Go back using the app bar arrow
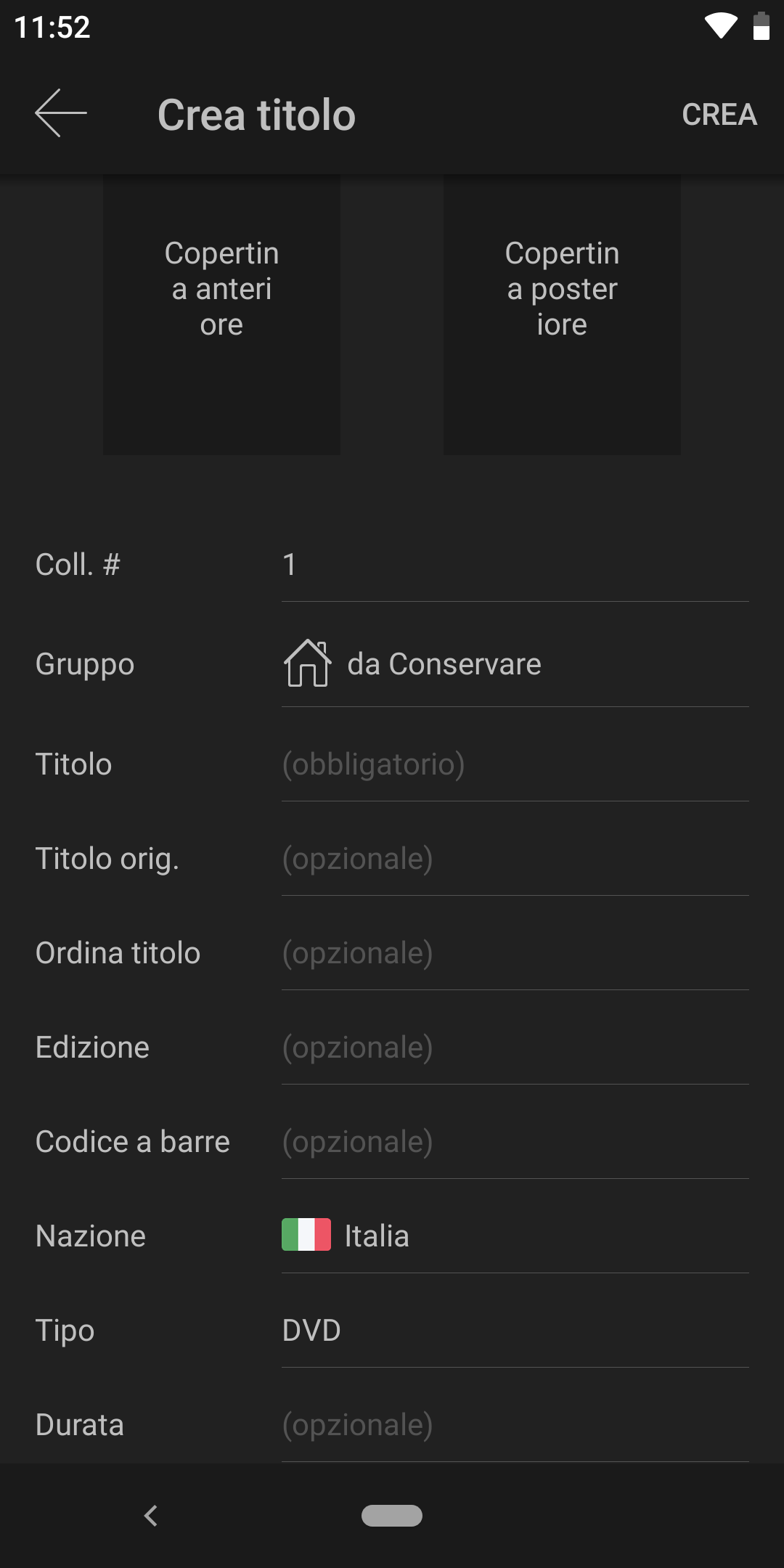Screen dimensions: 784x1568 point(61,113)
